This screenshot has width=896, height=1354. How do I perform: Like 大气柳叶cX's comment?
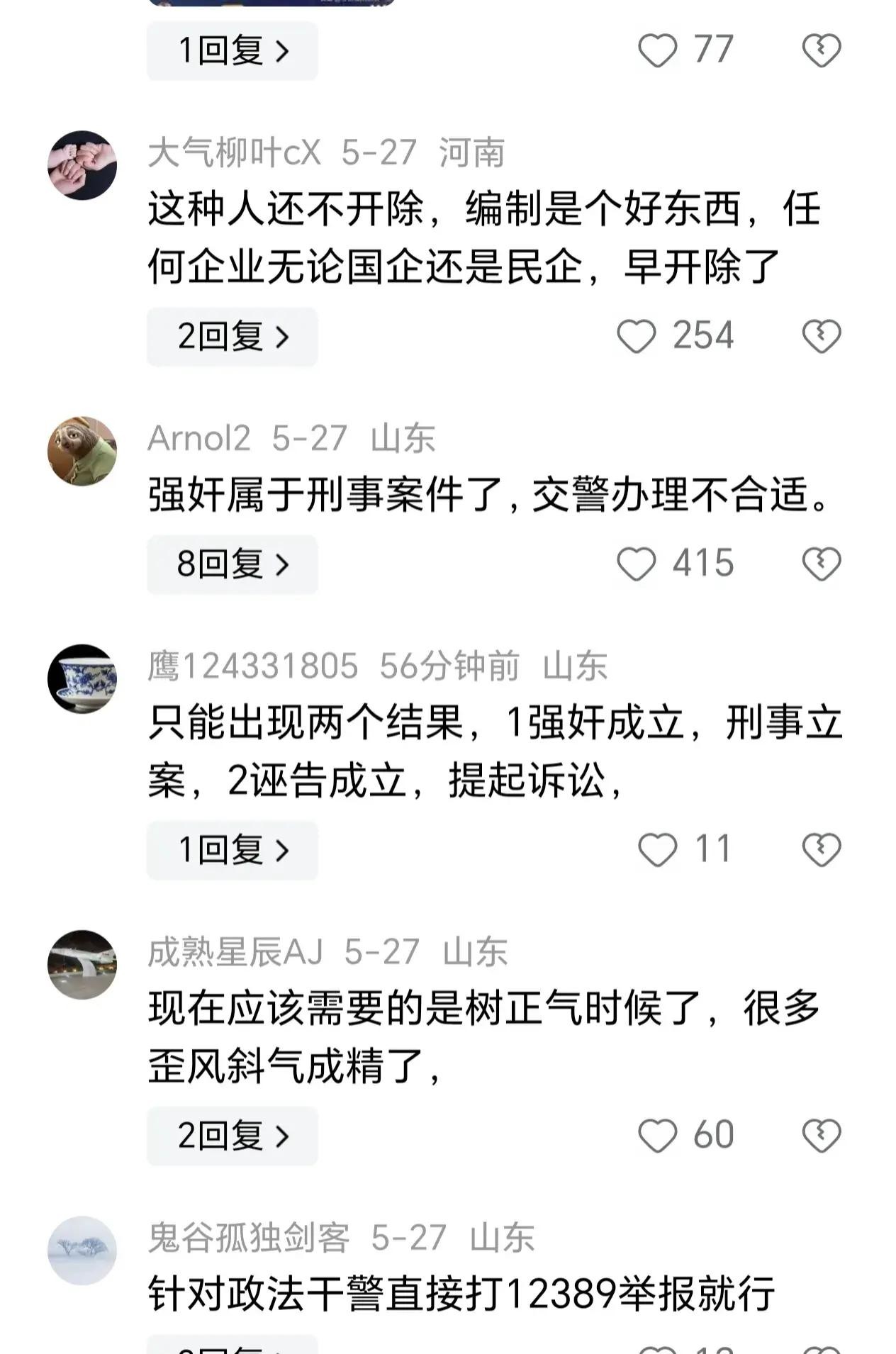[x=636, y=336]
